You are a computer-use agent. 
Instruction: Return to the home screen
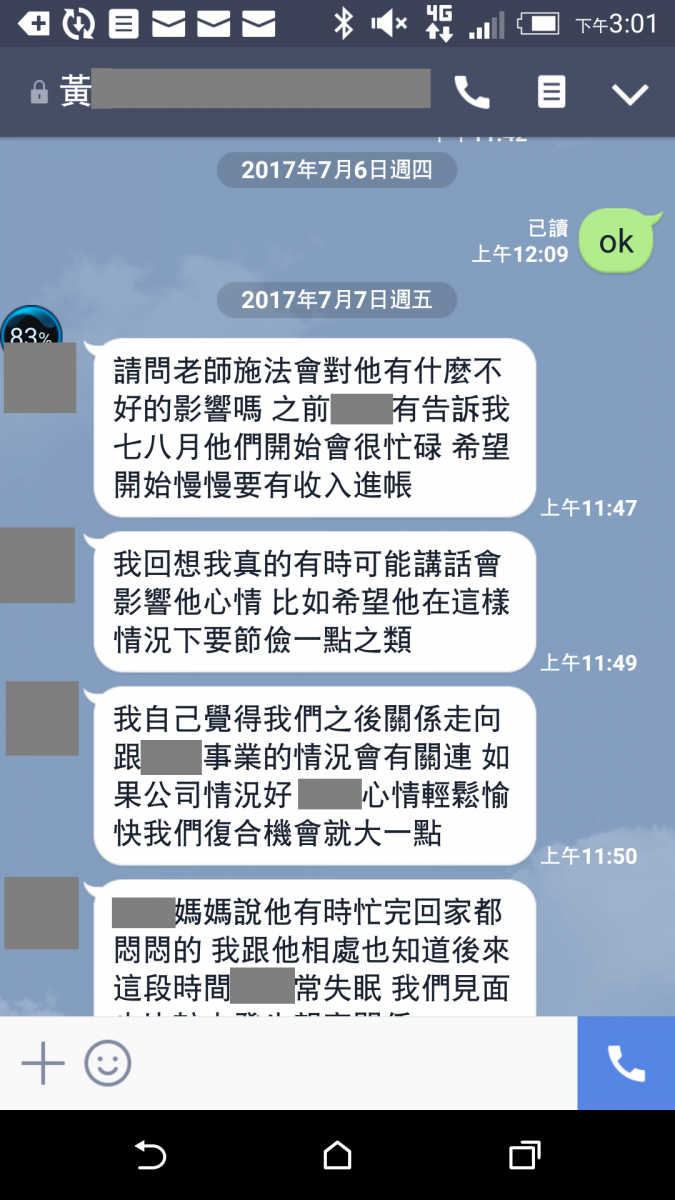[x=338, y=1156]
